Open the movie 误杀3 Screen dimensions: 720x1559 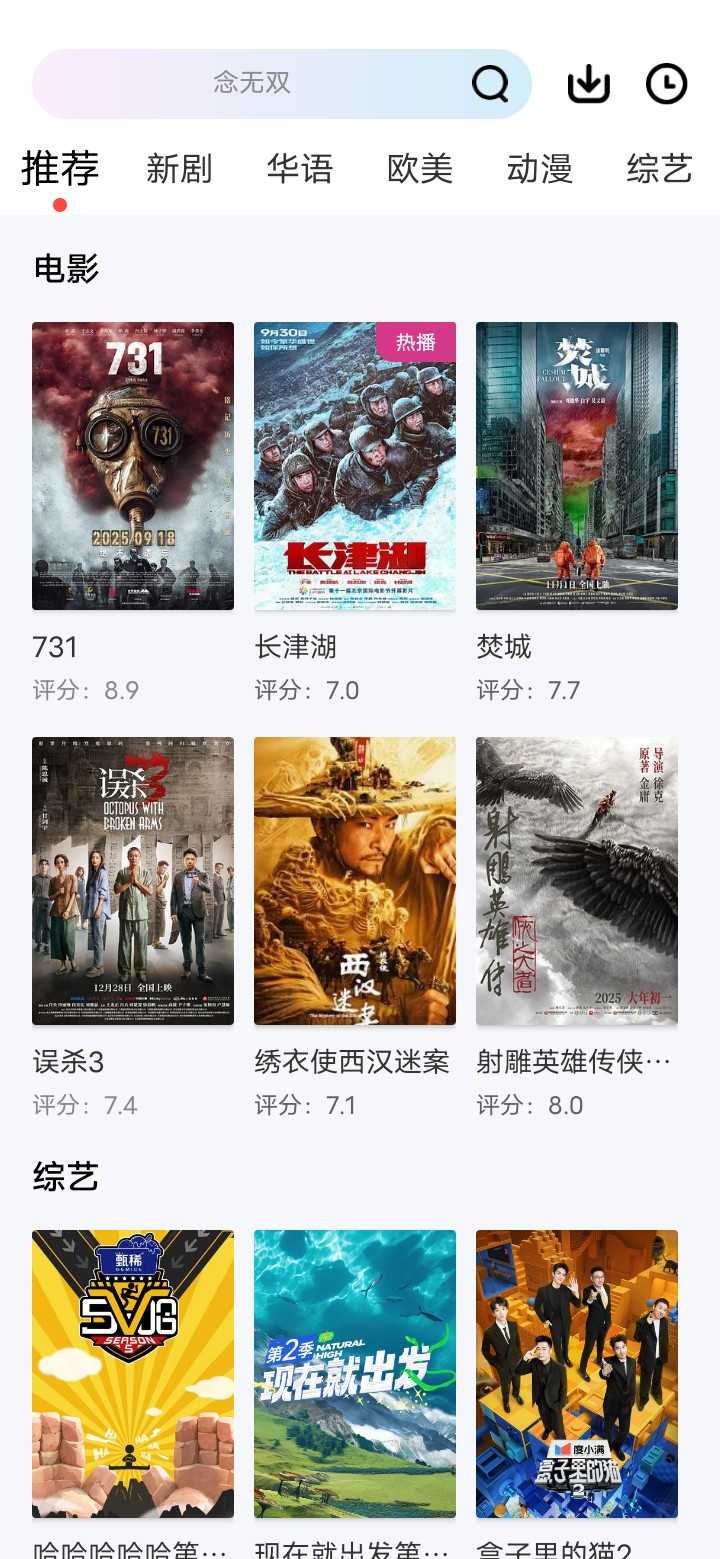pyautogui.click(x=133, y=881)
